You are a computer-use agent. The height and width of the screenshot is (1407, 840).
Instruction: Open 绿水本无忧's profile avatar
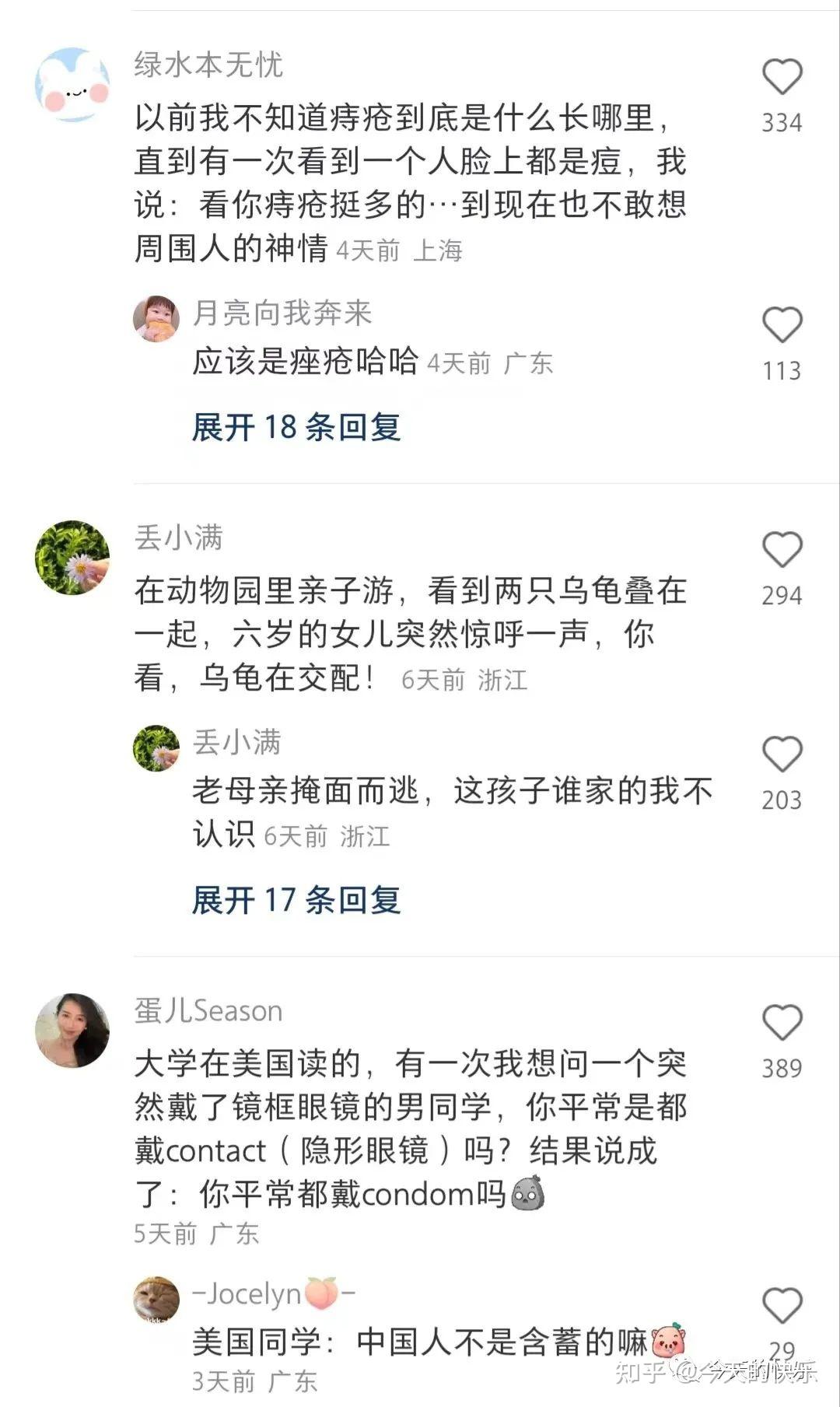(72, 85)
